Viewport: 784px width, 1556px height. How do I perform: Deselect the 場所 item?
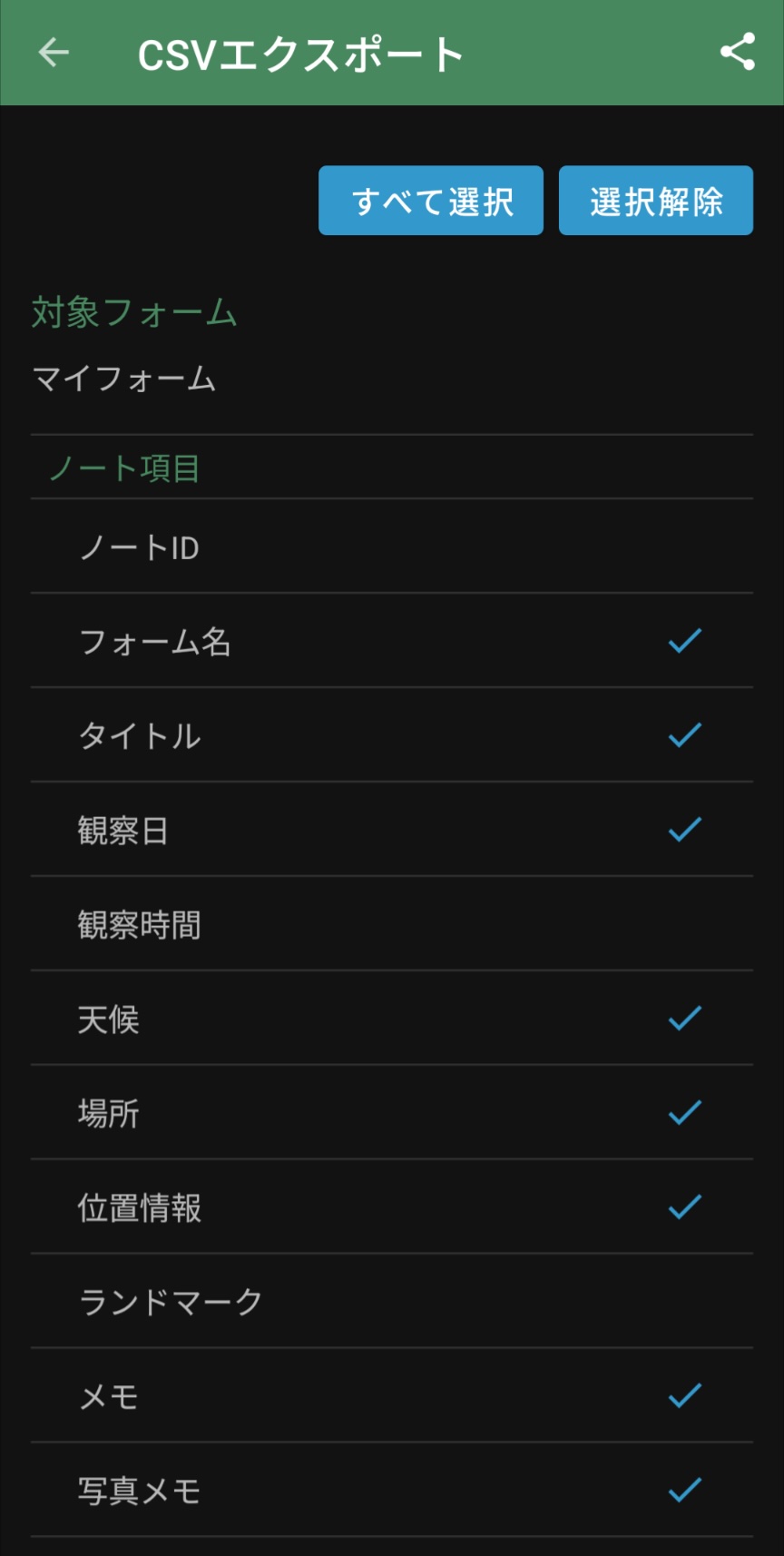392,1113
